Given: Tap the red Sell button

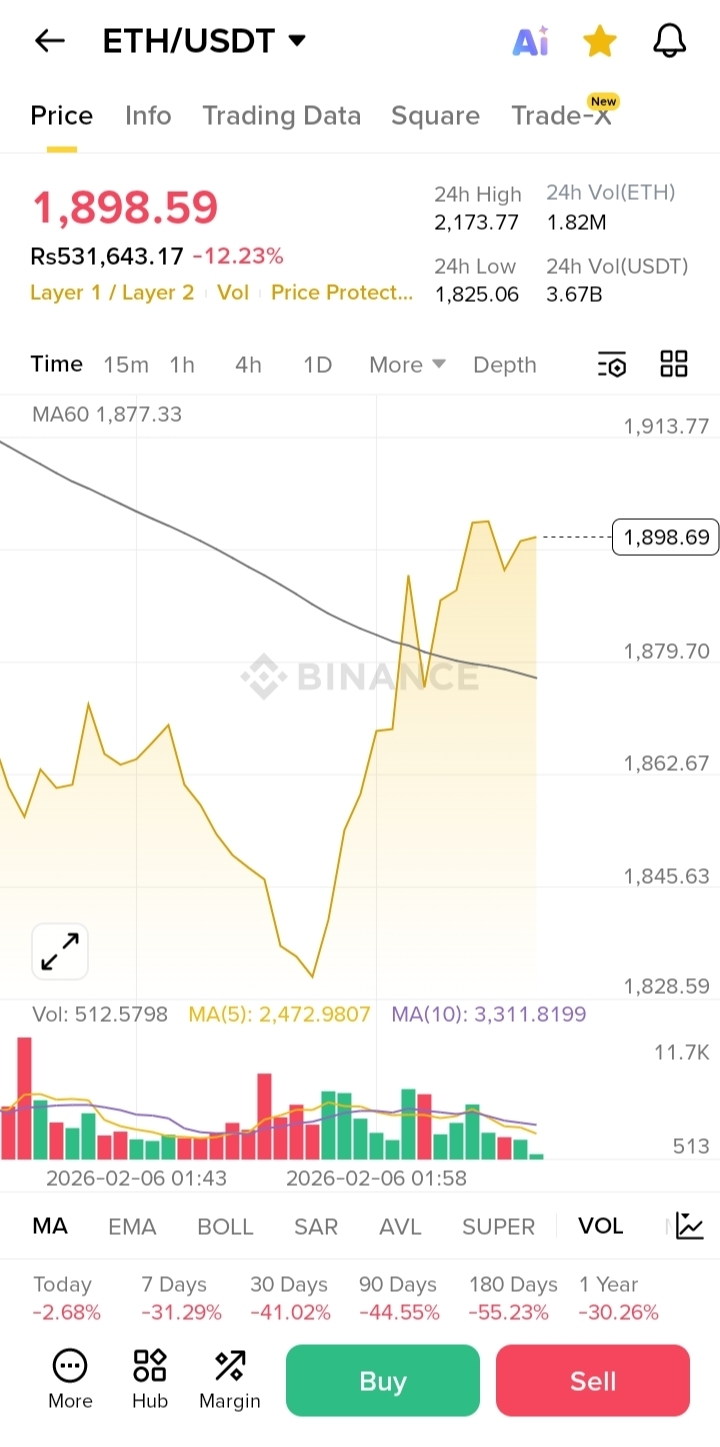Looking at the screenshot, I should [592, 1381].
